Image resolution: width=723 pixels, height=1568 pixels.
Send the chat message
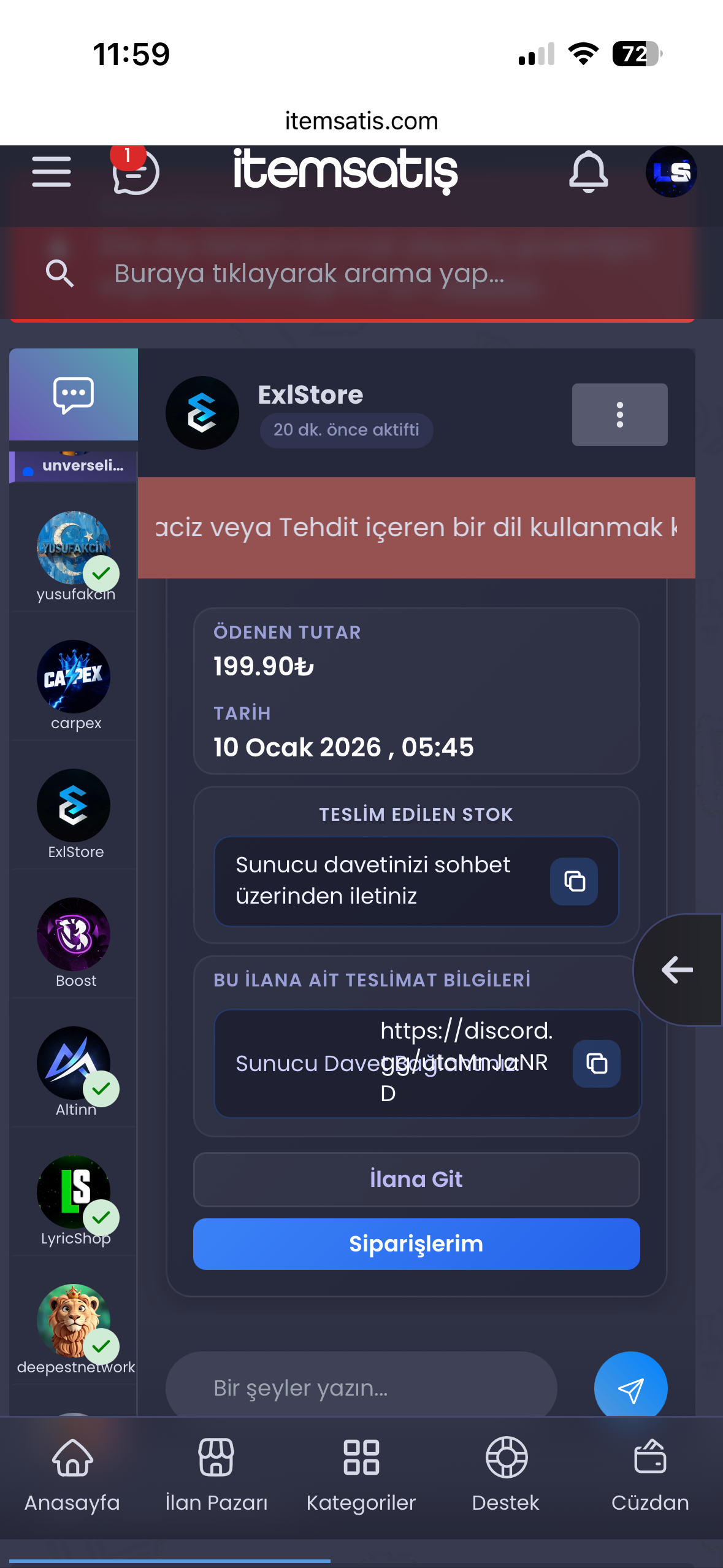coord(630,1388)
